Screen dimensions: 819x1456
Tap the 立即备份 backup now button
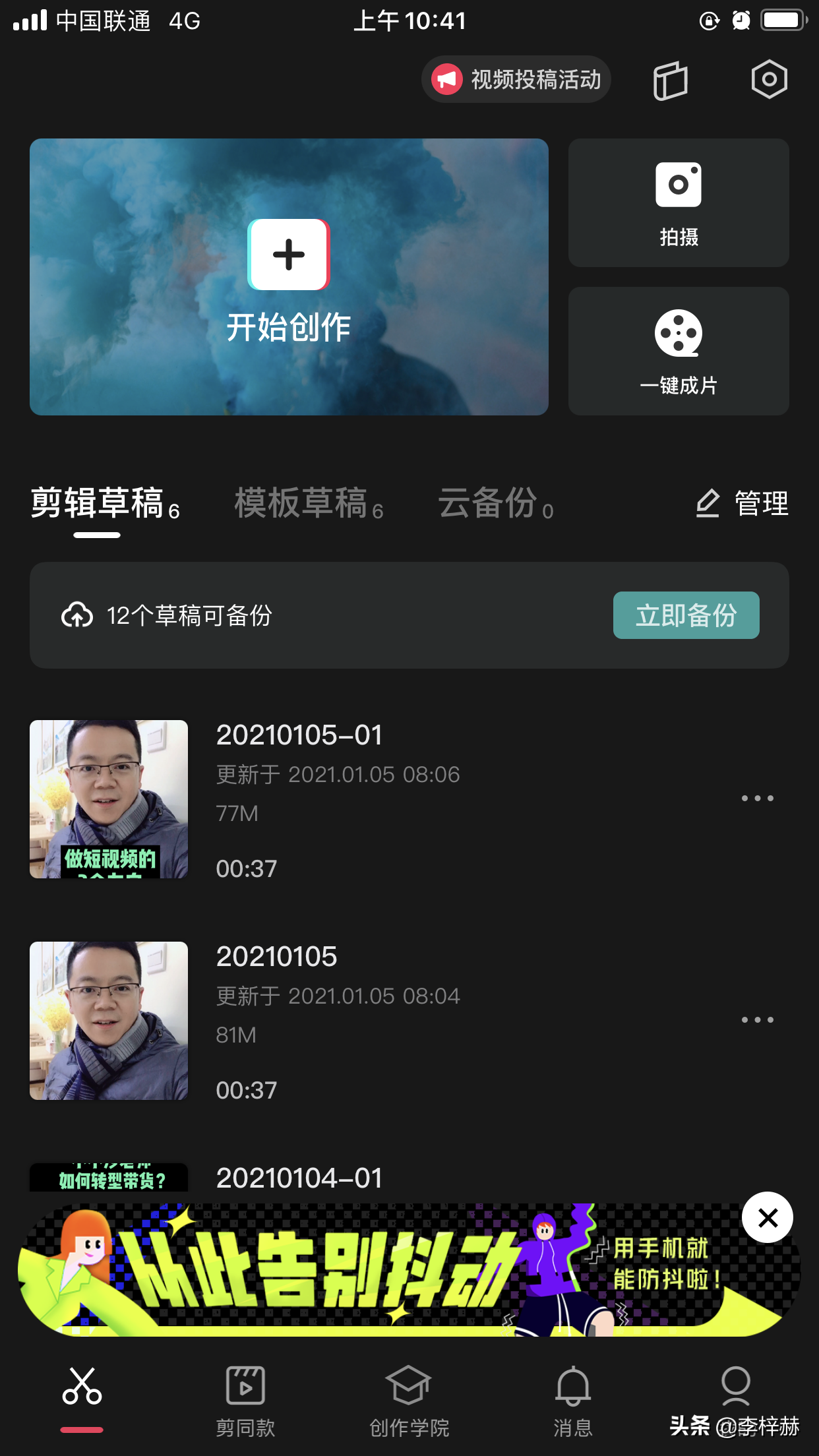(x=686, y=615)
